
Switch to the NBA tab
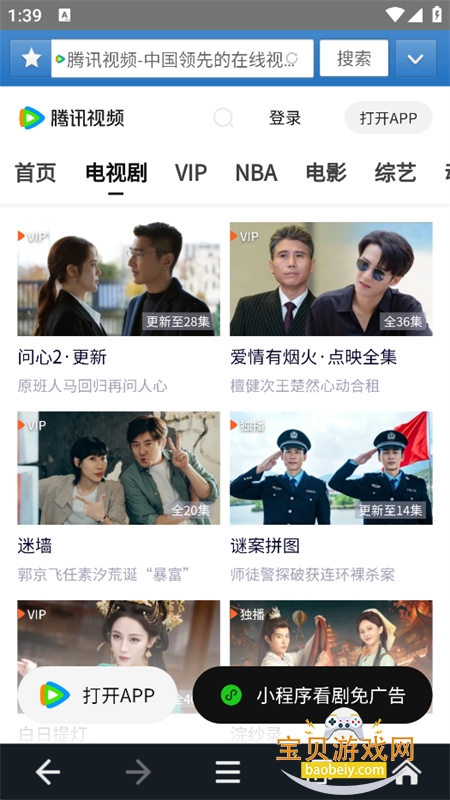(256, 173)
